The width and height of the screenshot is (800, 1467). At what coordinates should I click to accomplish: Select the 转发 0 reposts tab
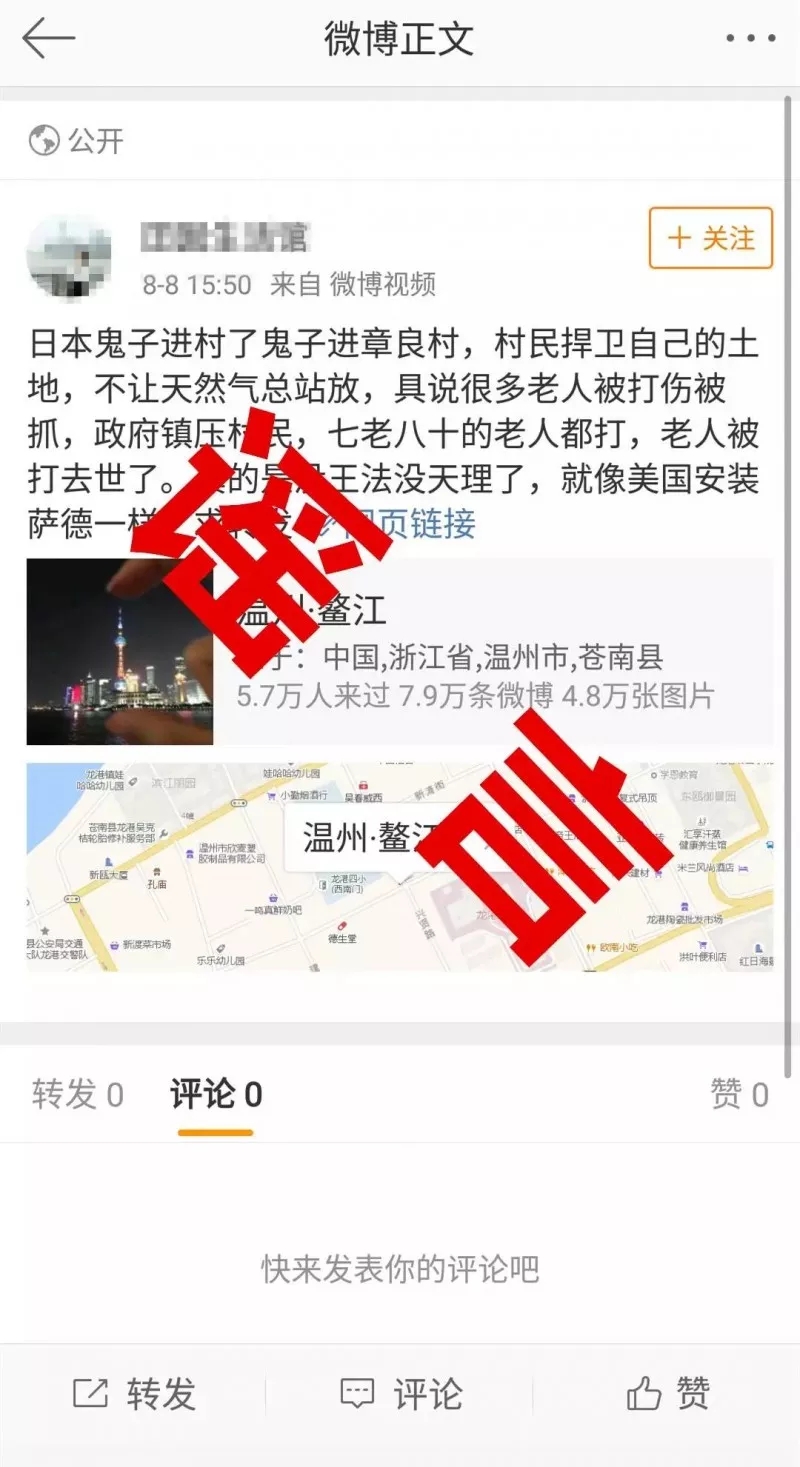pyautogui.click(x=77, y=1094)
